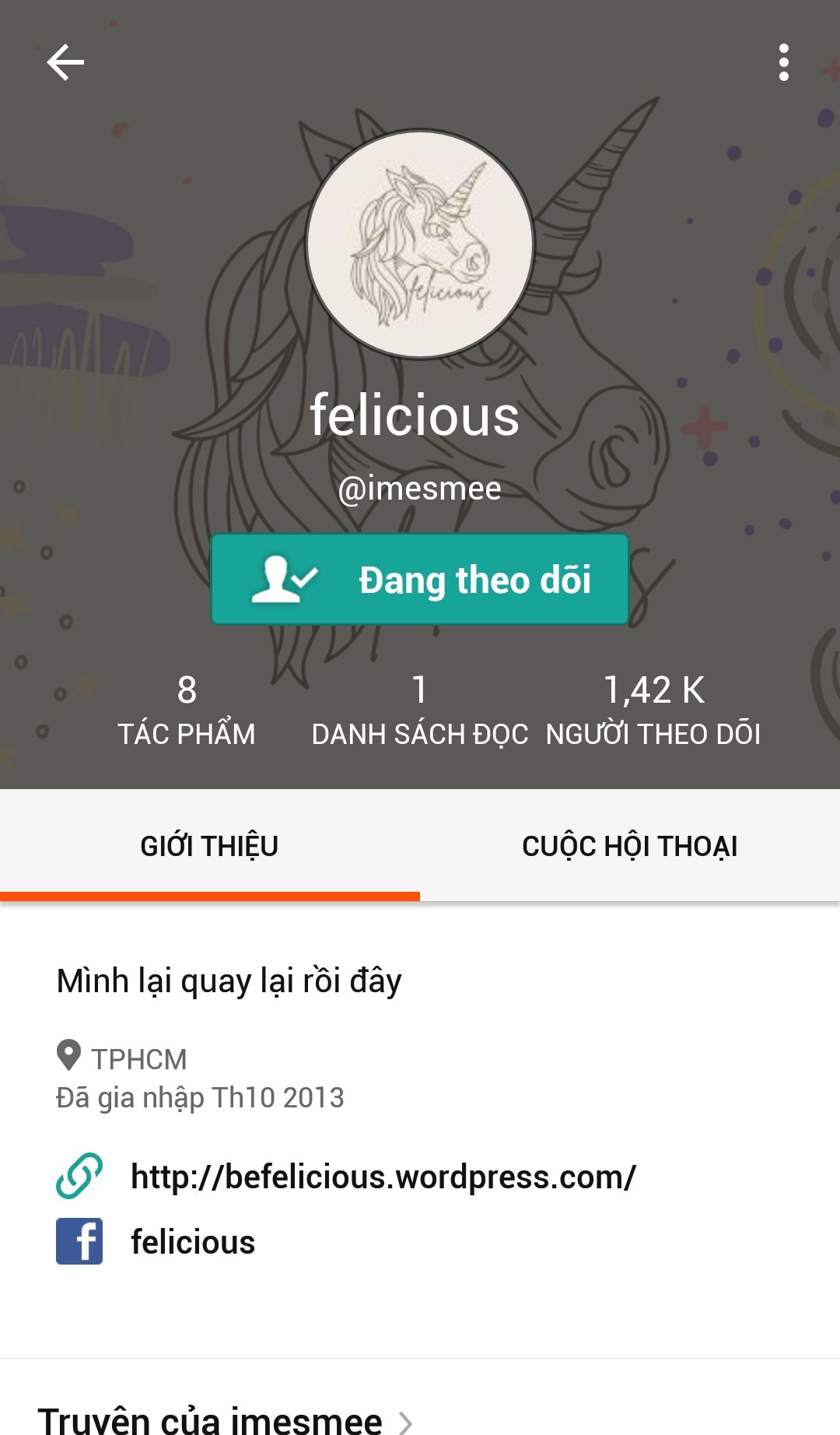Switch to the Giới thiệu tab
840x1435 pixels.
(210, 846)
